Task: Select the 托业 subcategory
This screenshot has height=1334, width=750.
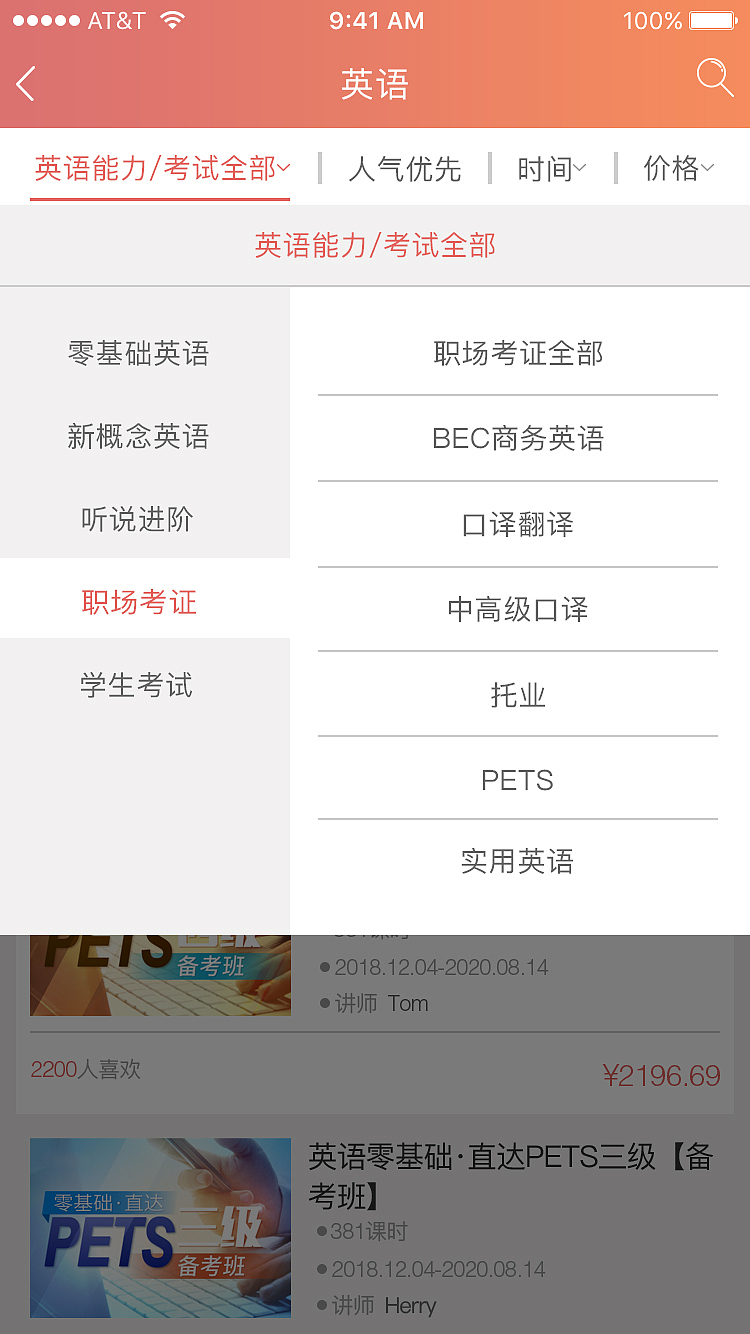Action: (x=517, y=694)
